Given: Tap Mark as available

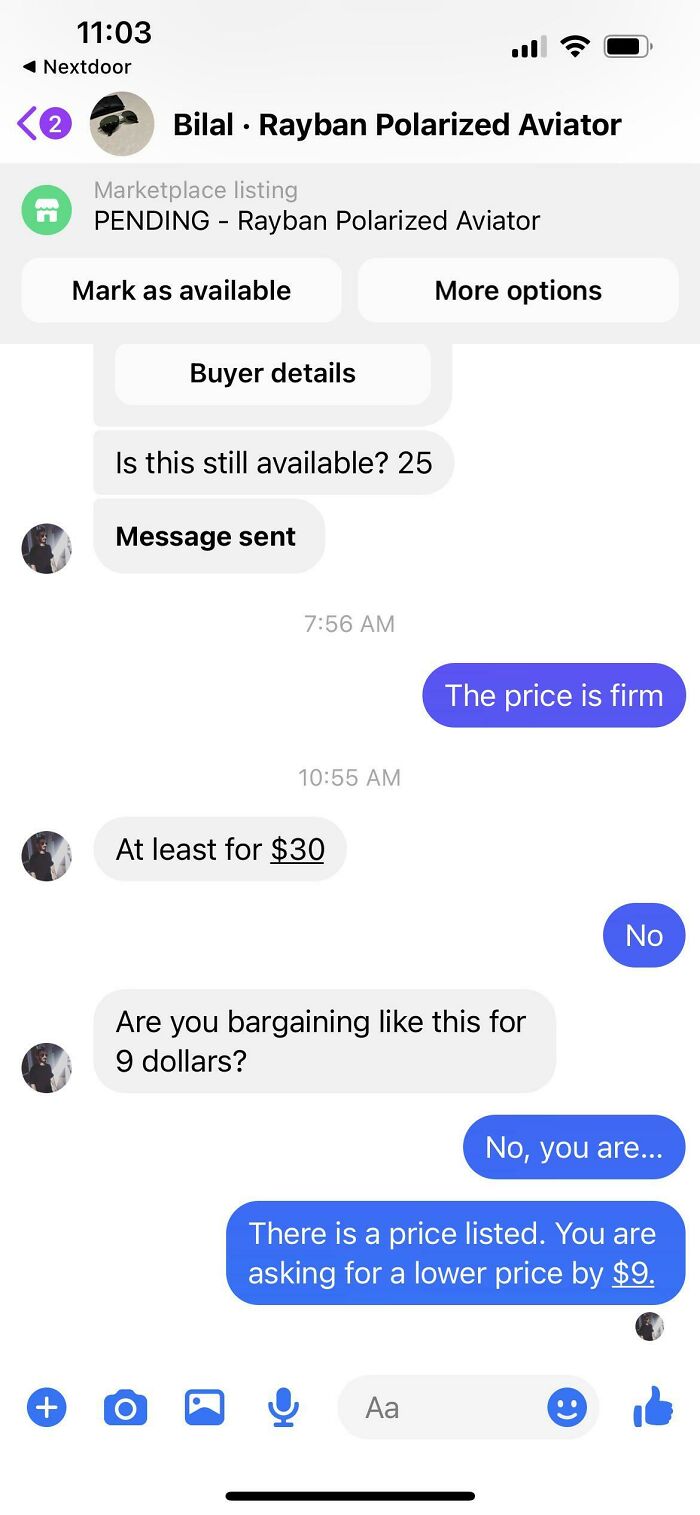Looking at the screenshot, I should tap(181, 291).
